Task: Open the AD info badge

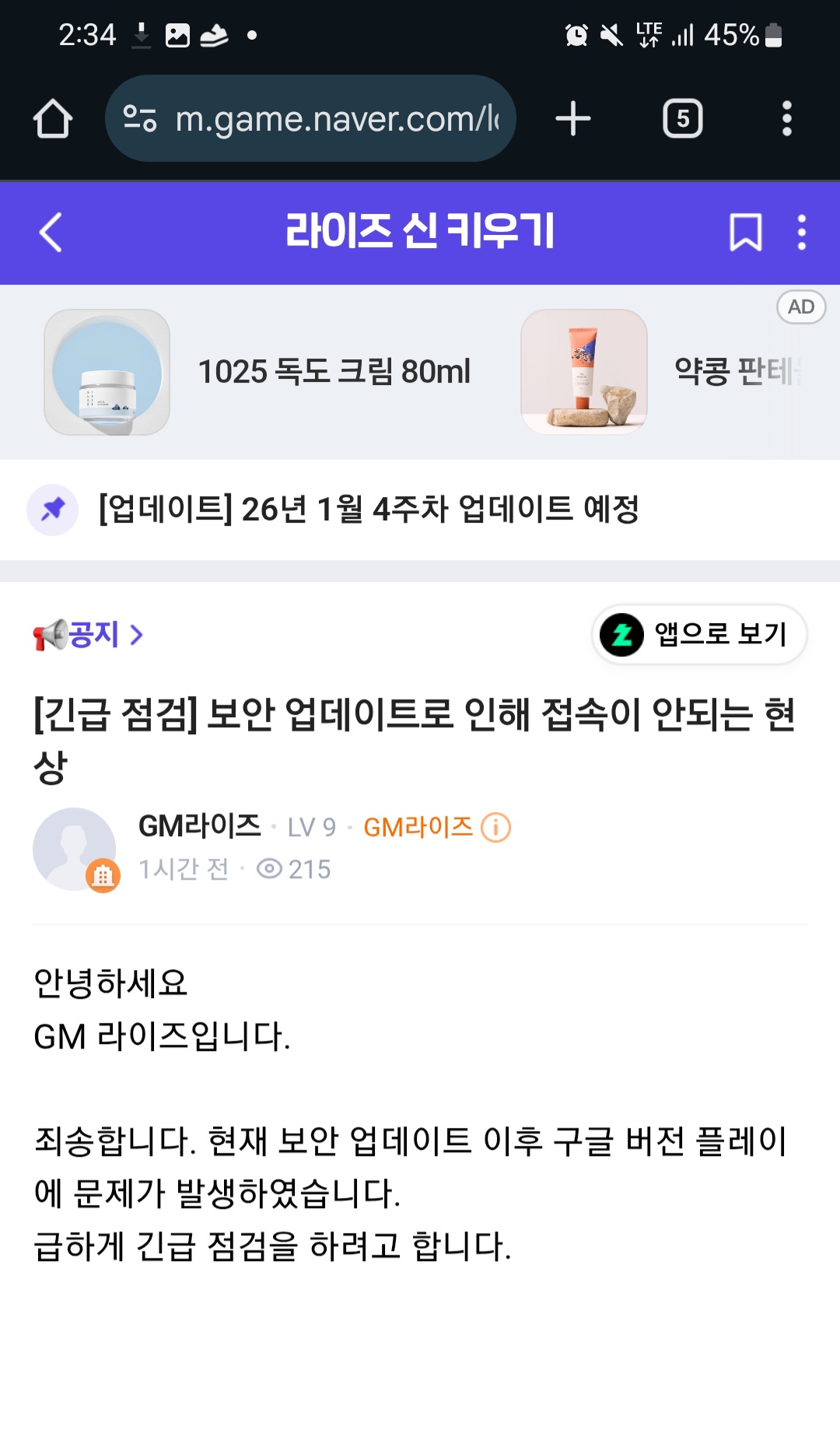Action: click(800, 306)
